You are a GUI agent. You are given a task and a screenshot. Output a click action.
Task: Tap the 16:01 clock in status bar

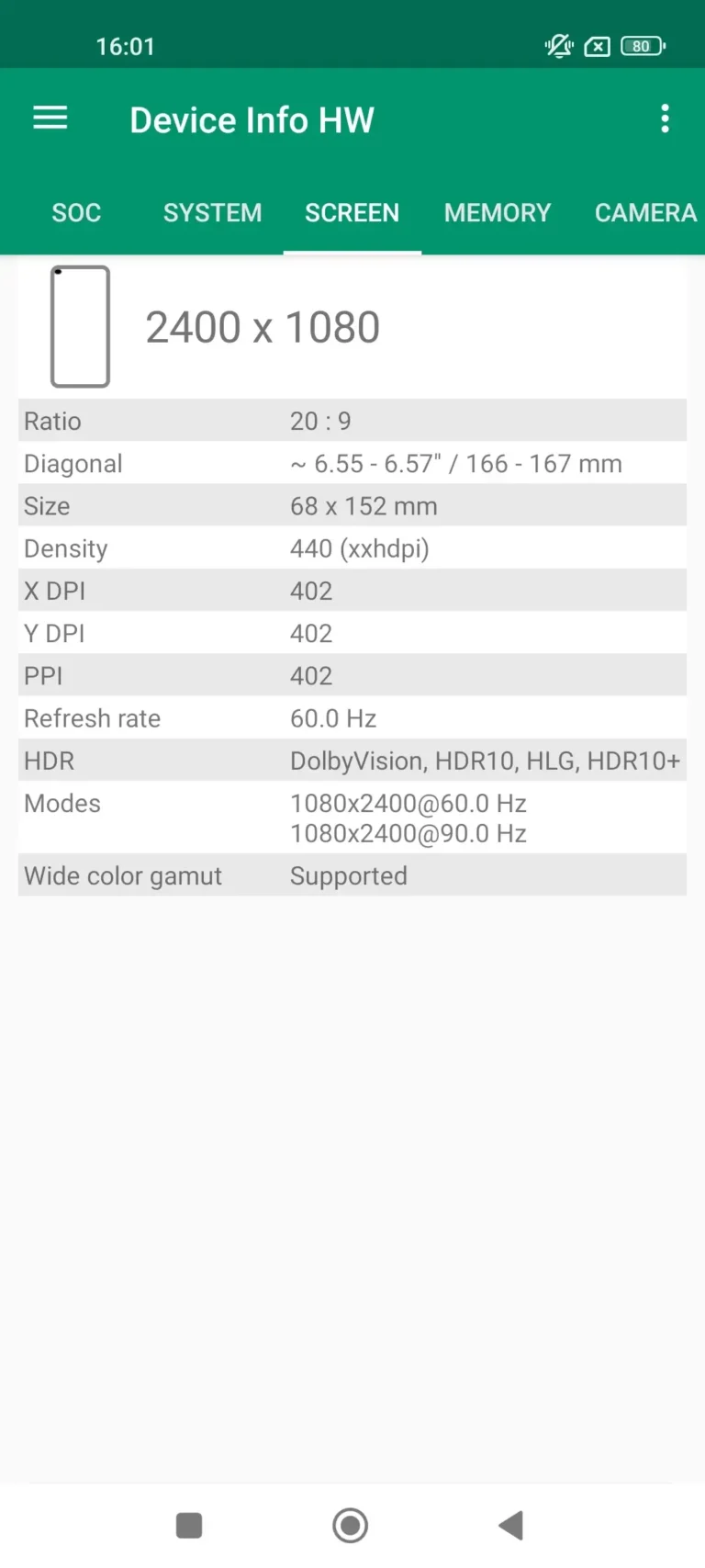click(126, 46)
